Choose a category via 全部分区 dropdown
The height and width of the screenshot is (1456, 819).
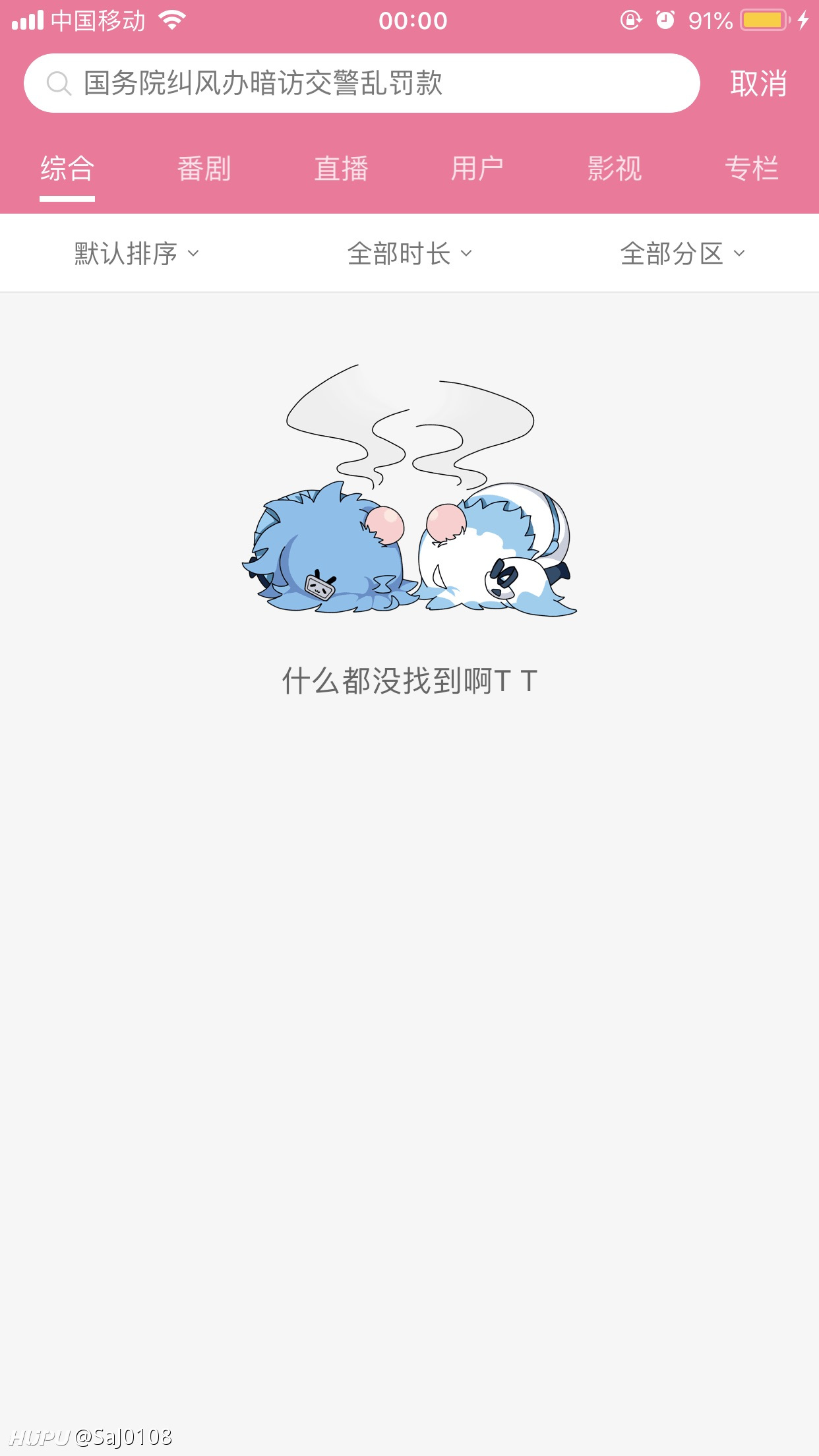pos(682,253)
